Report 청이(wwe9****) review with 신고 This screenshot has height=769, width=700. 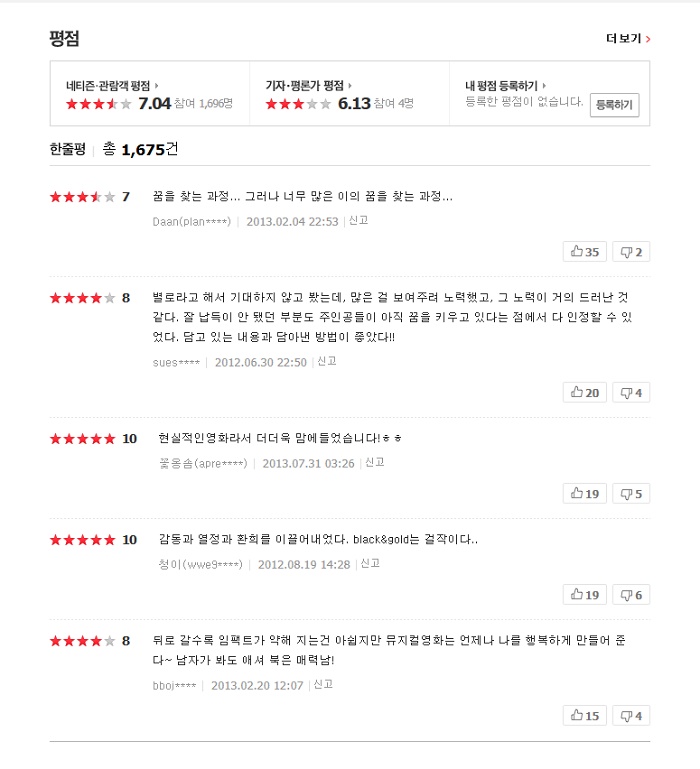370,564
